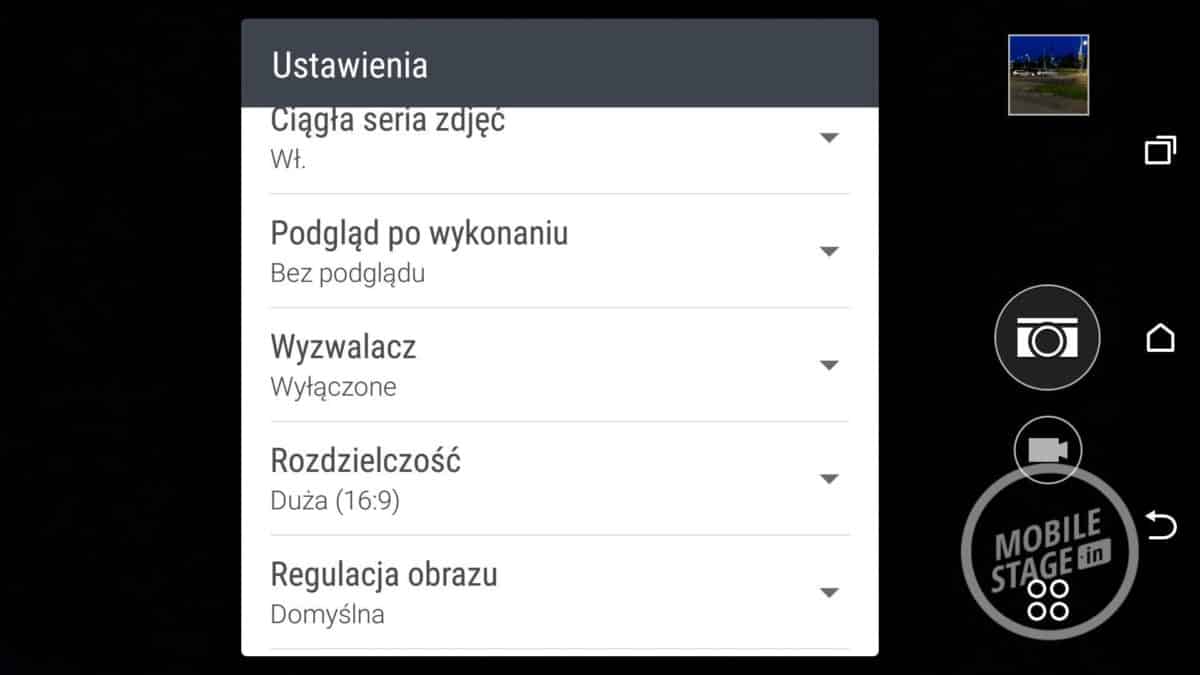1200x675 pixels.
Task: Take a photo with shutter button
Action: click(1047, 338)
